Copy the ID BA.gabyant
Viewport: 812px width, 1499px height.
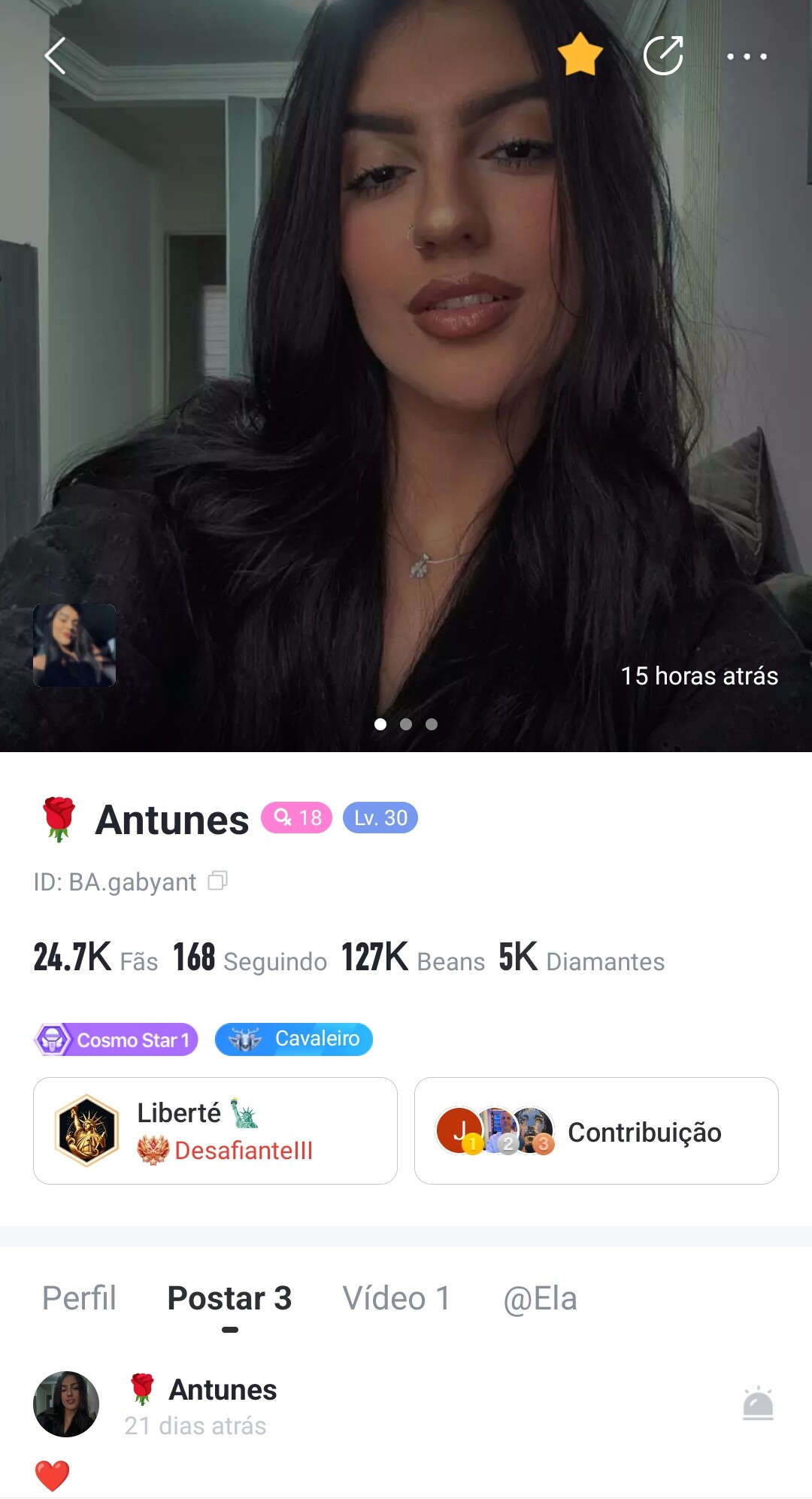tap(217, 881)
